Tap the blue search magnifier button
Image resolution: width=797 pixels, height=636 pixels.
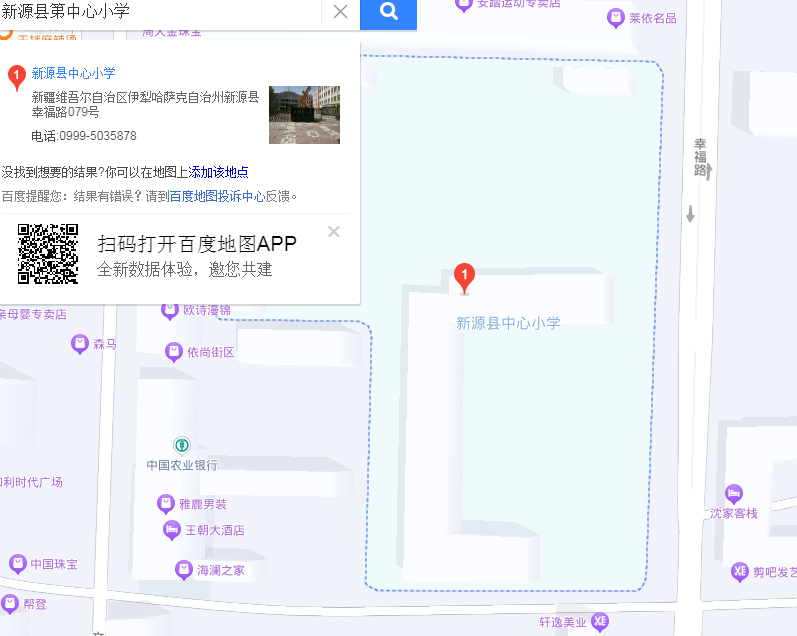389,13
